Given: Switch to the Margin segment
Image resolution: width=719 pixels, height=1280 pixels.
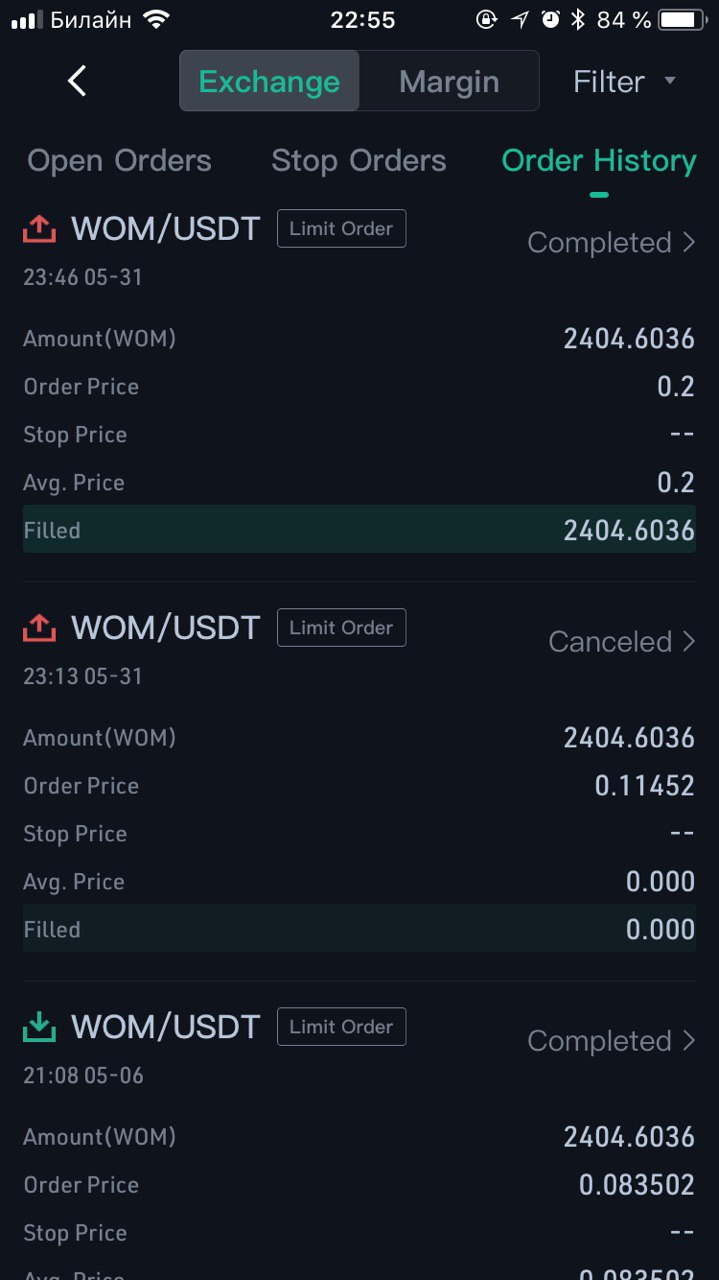Looking at the screenshot, I should point(449,81).
